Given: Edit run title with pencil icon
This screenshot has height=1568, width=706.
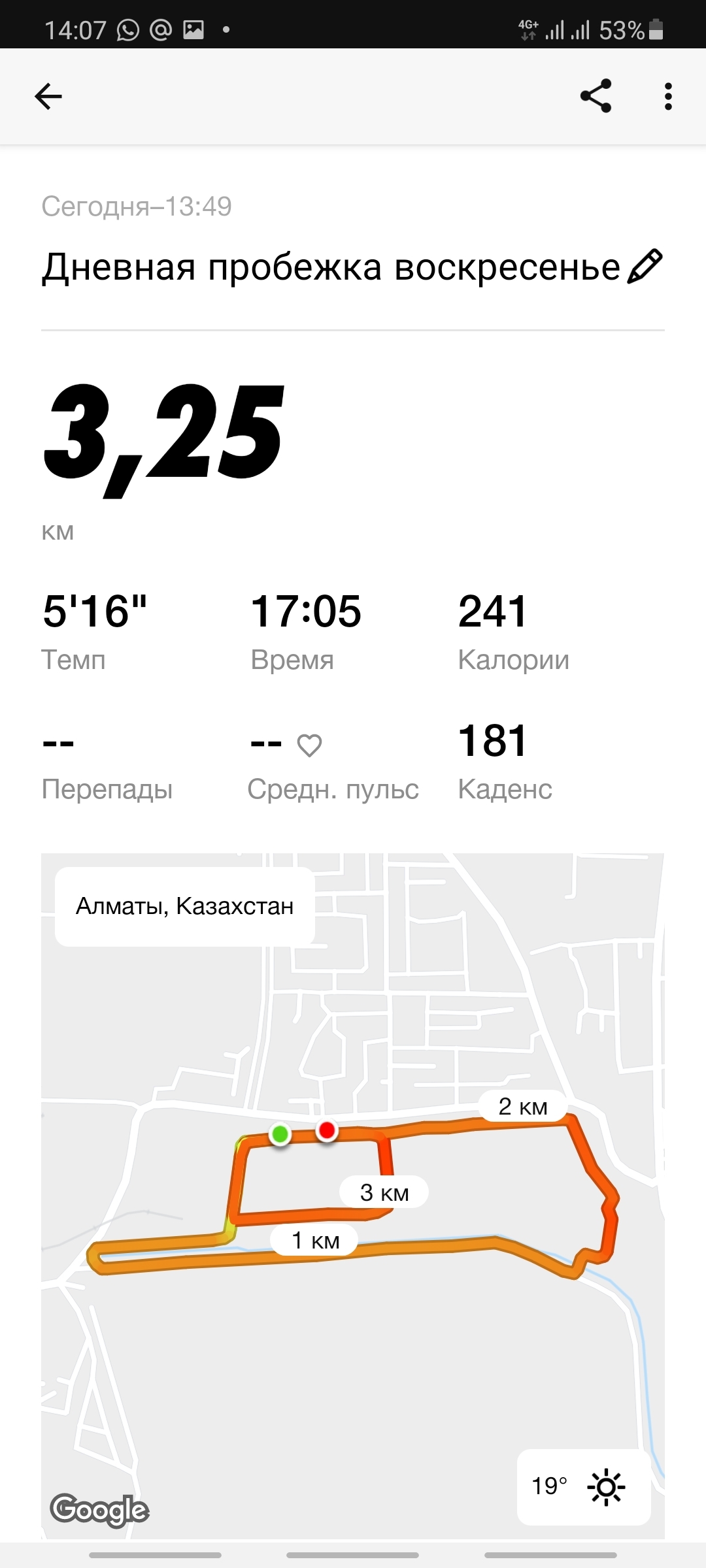Looking at the screenshot, I should point(645,267).
